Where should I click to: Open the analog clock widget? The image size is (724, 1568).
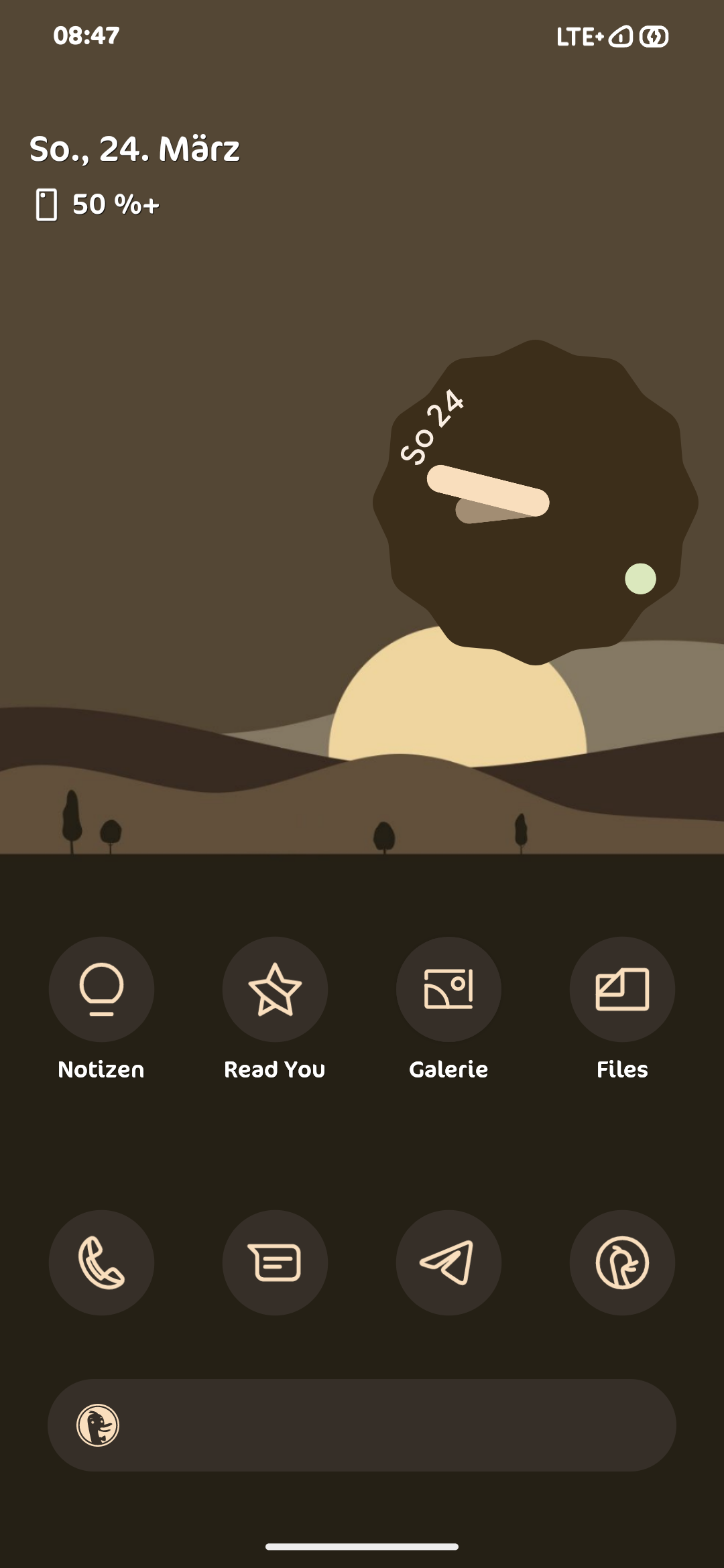tap(535, 503)
